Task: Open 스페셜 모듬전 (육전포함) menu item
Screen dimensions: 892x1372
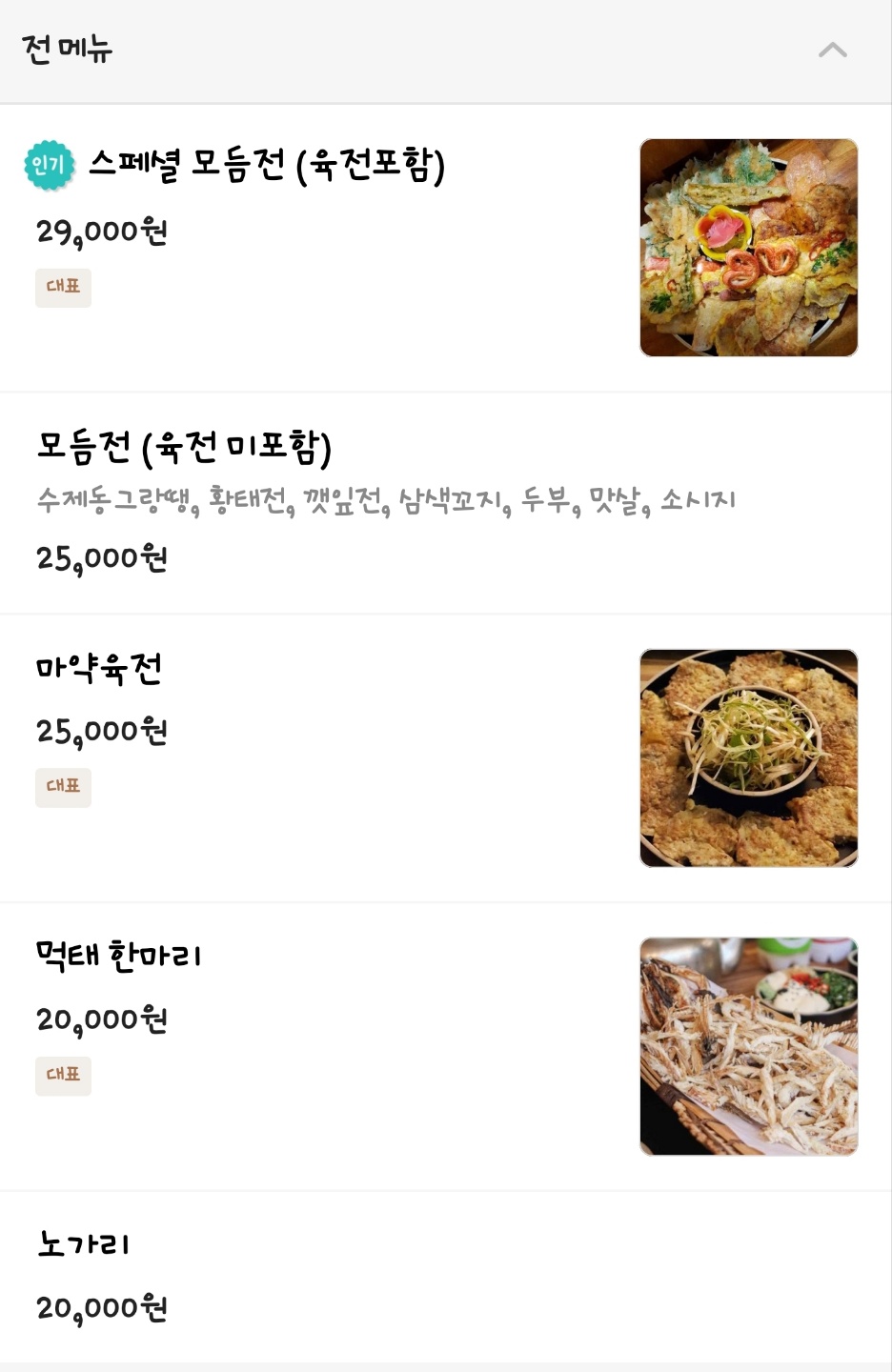Action: [x=446, y=248]
